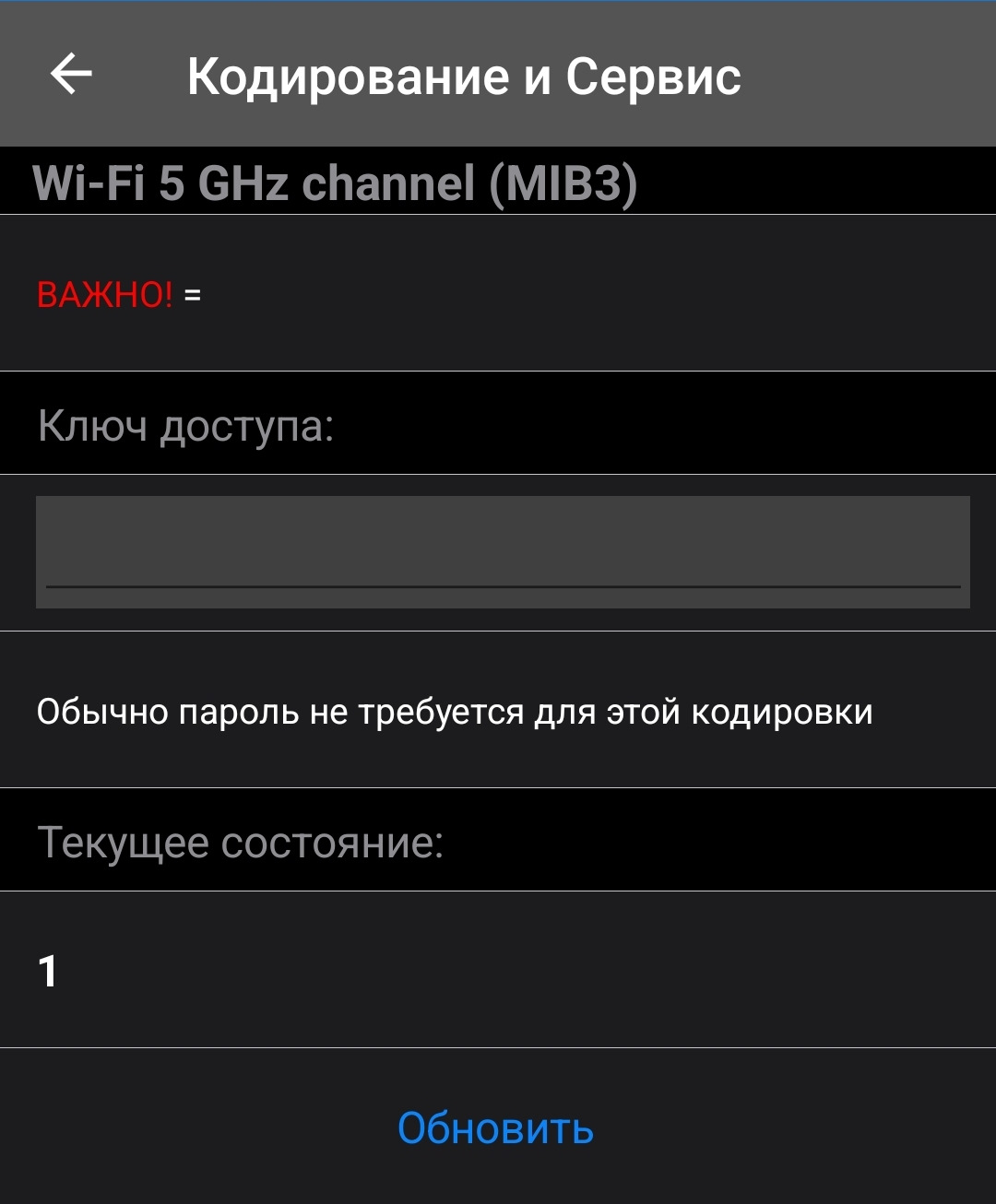Tap the Обновить button

point(495,1128)
